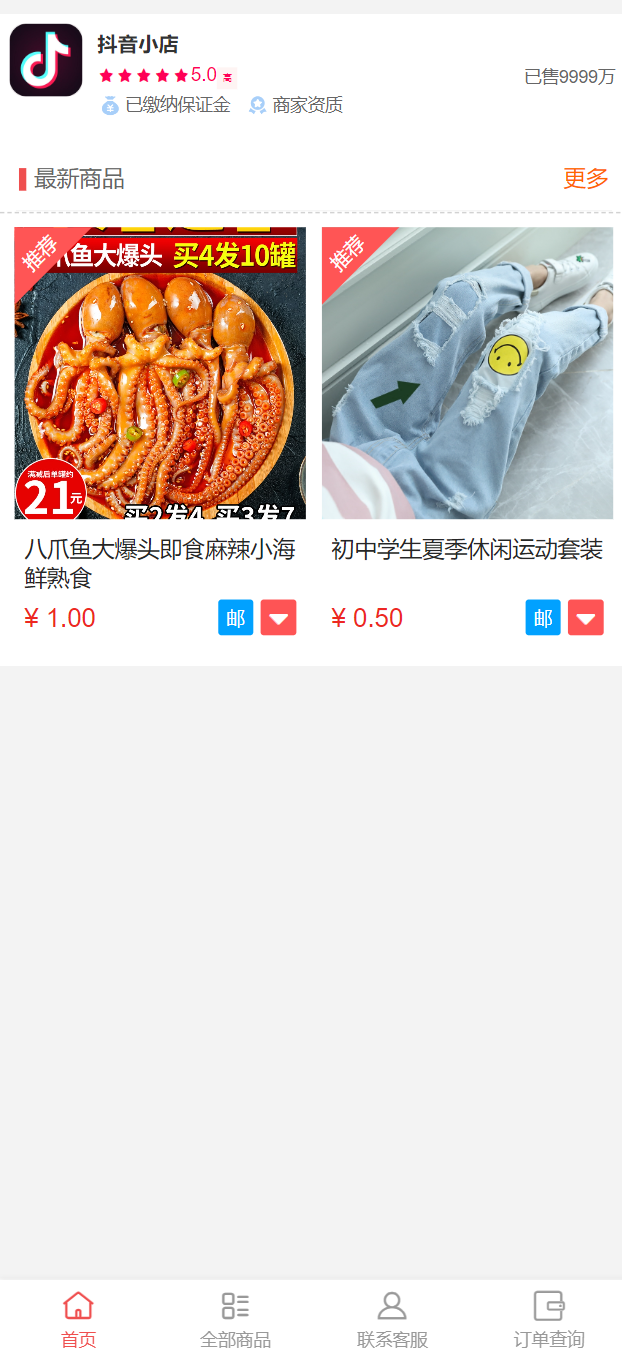Viewport: 622px width, 1358px height.
Task: Switch to the 首页 tab
Action: [x=78, y=1319]
